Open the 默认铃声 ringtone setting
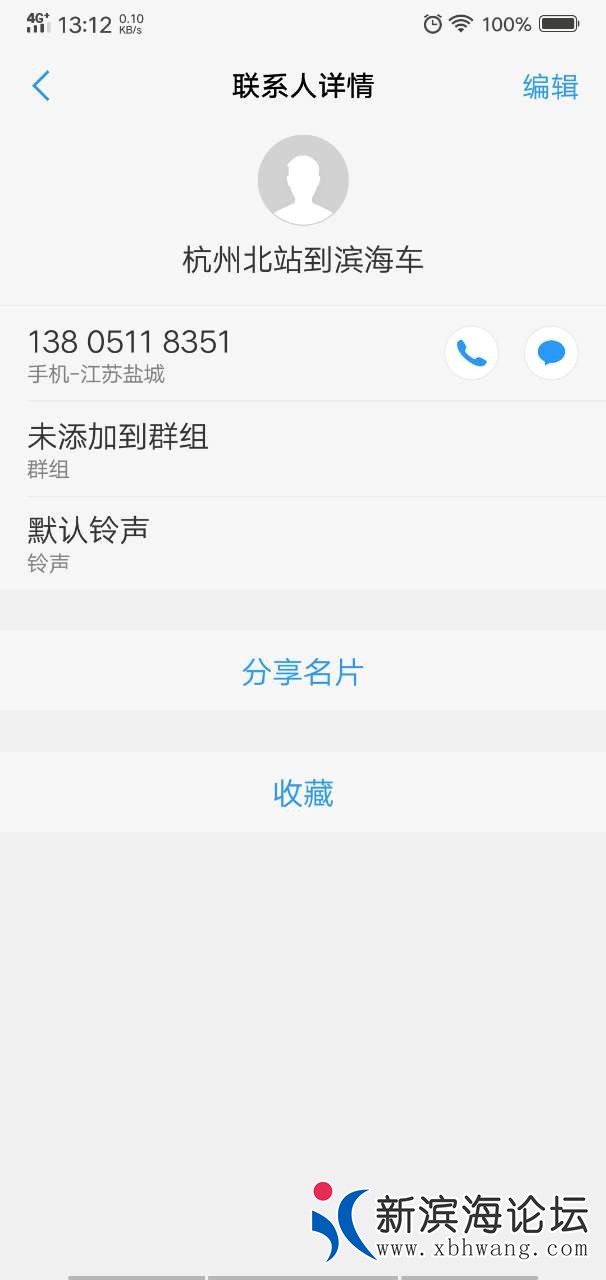Screen dimensions: 606x1280 [x=302, y=543]
